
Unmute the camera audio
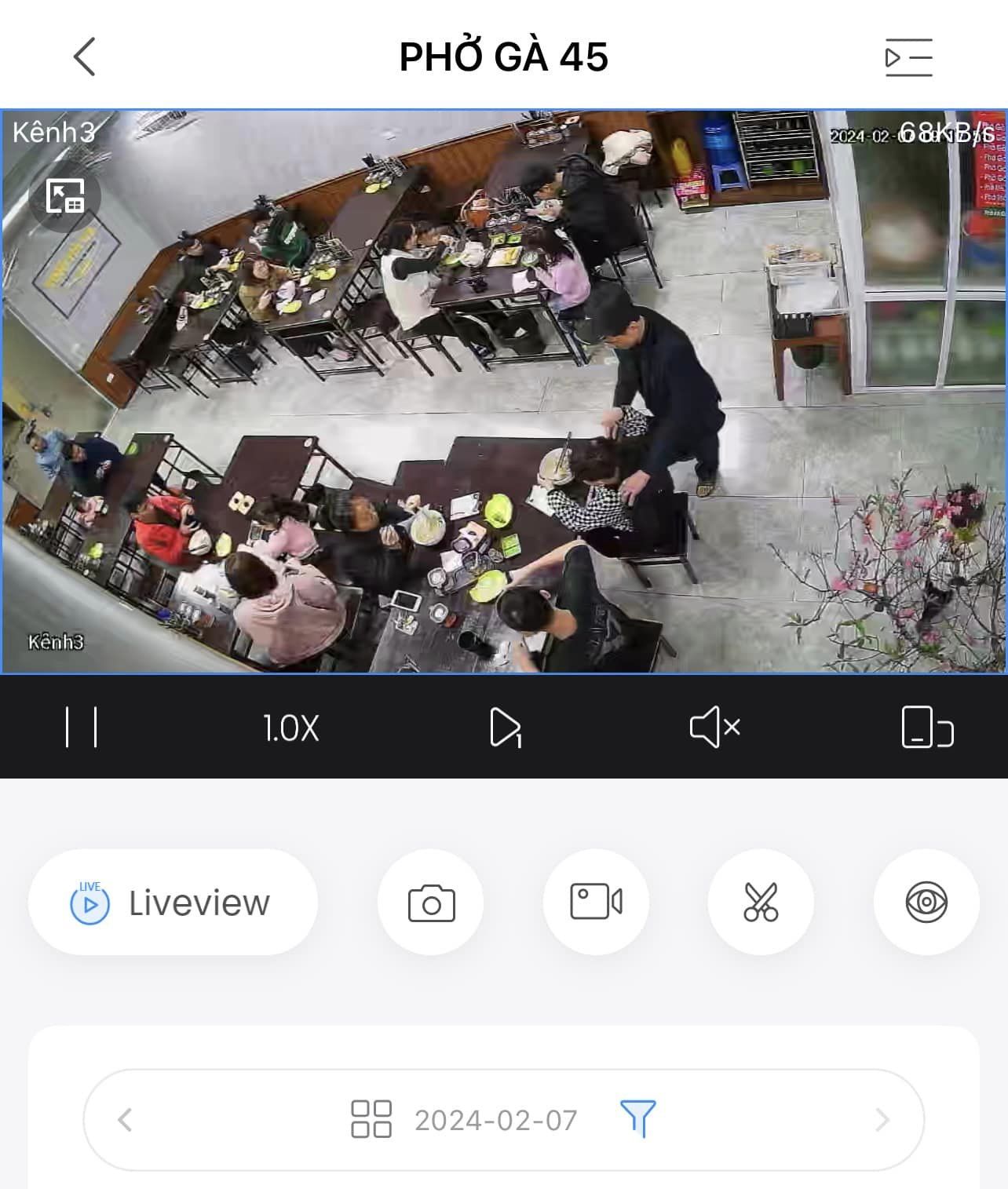tap(714, 727)
